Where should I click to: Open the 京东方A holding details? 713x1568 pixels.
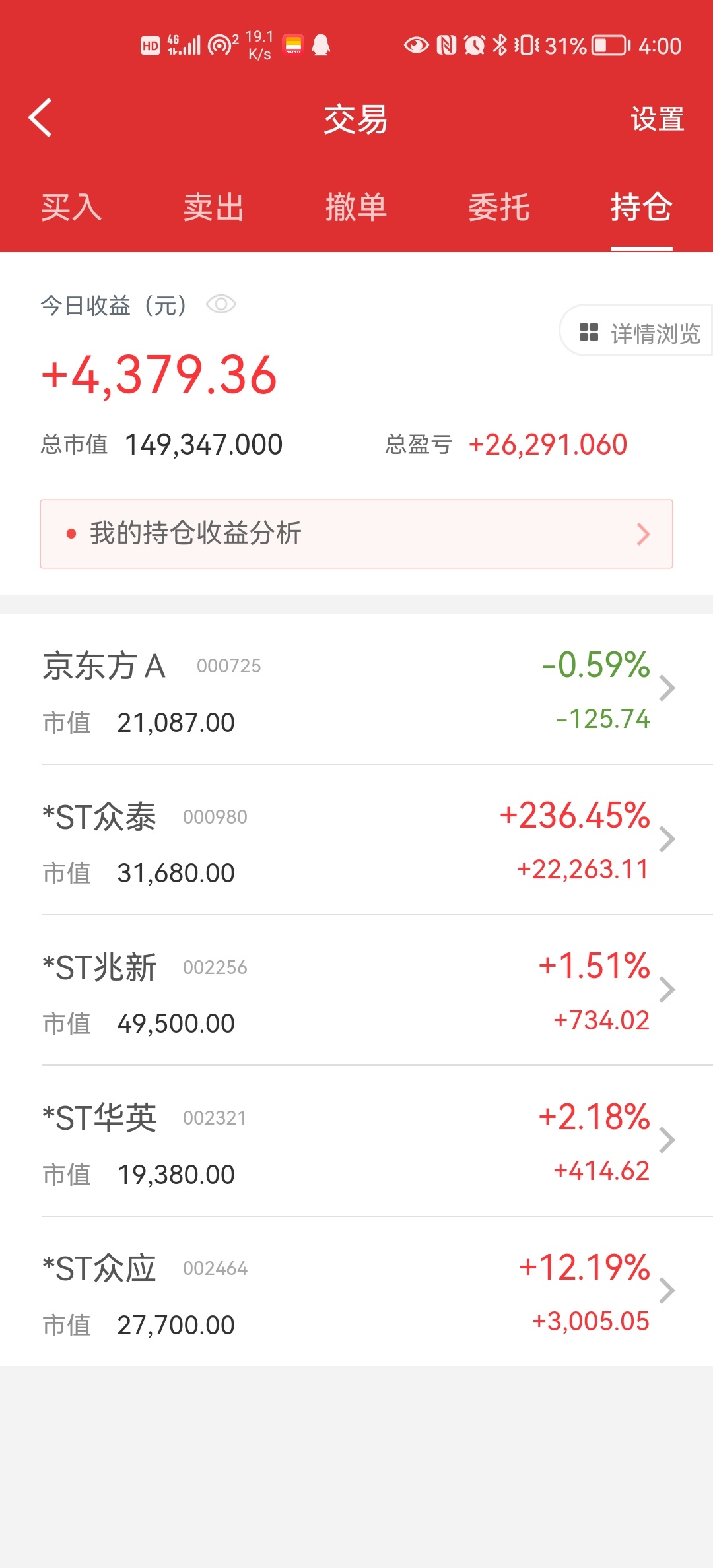pos(356,690)
